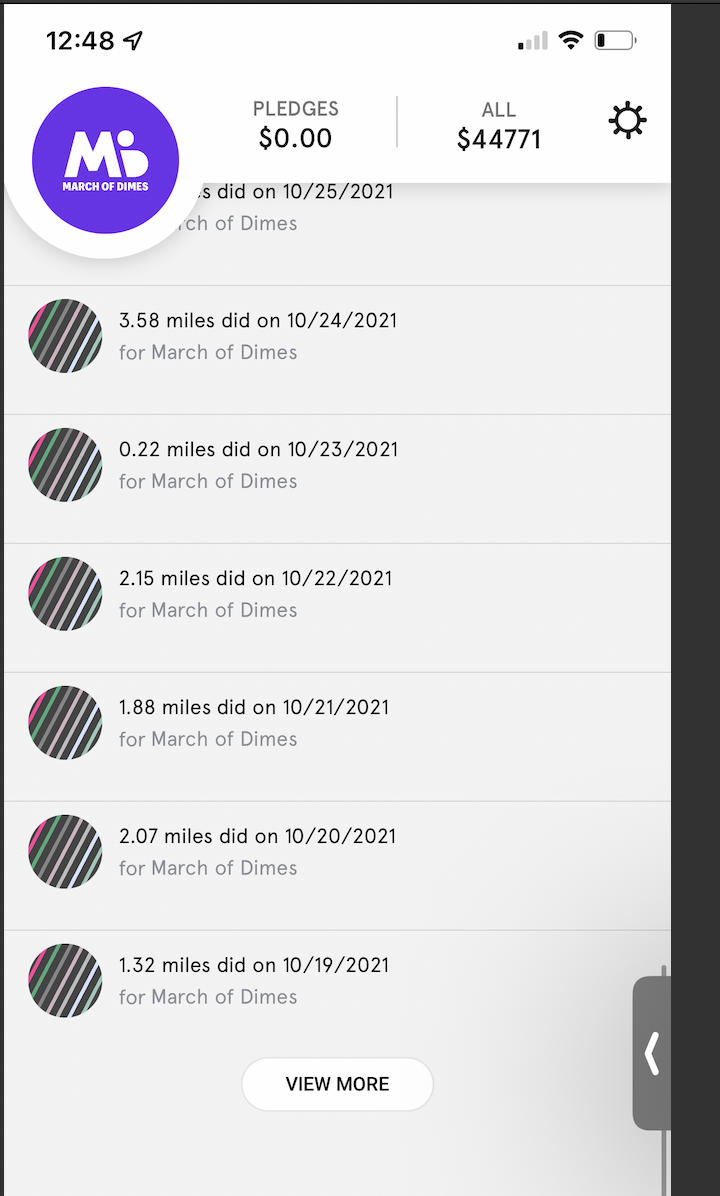Open the settings gear icon

[x=627, y=121]
